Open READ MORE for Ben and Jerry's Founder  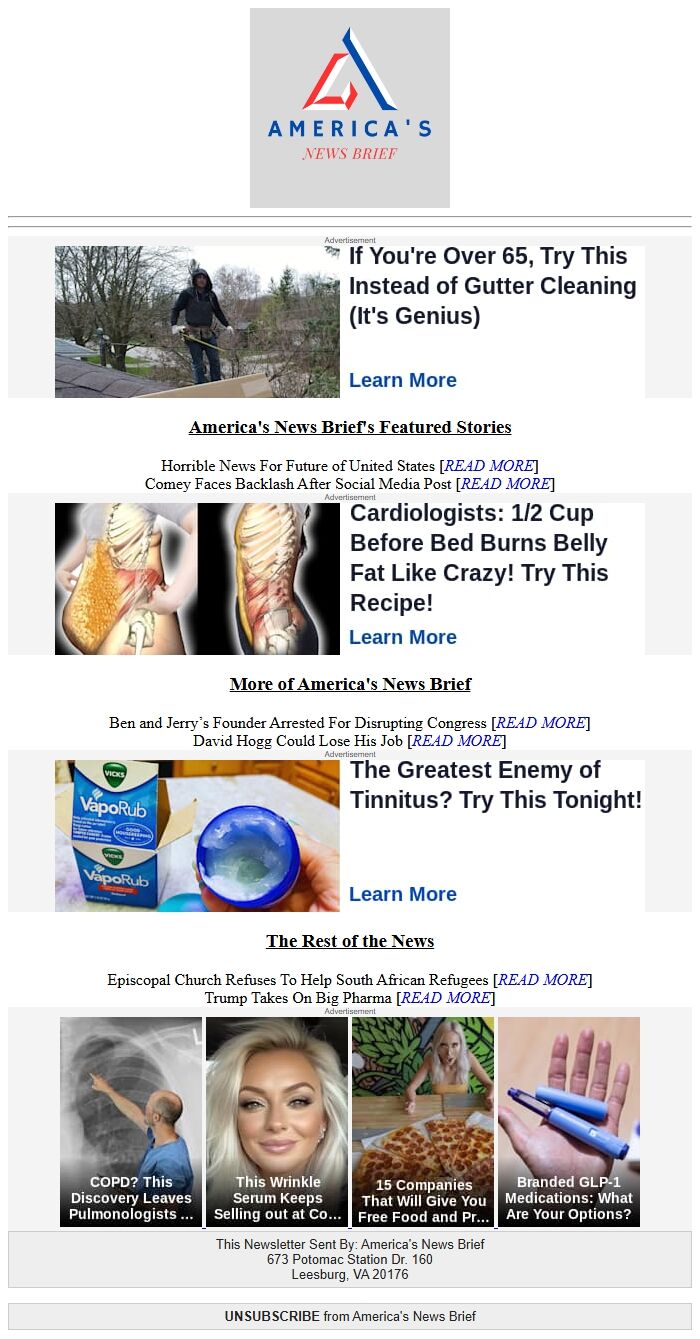coord(540,723)
